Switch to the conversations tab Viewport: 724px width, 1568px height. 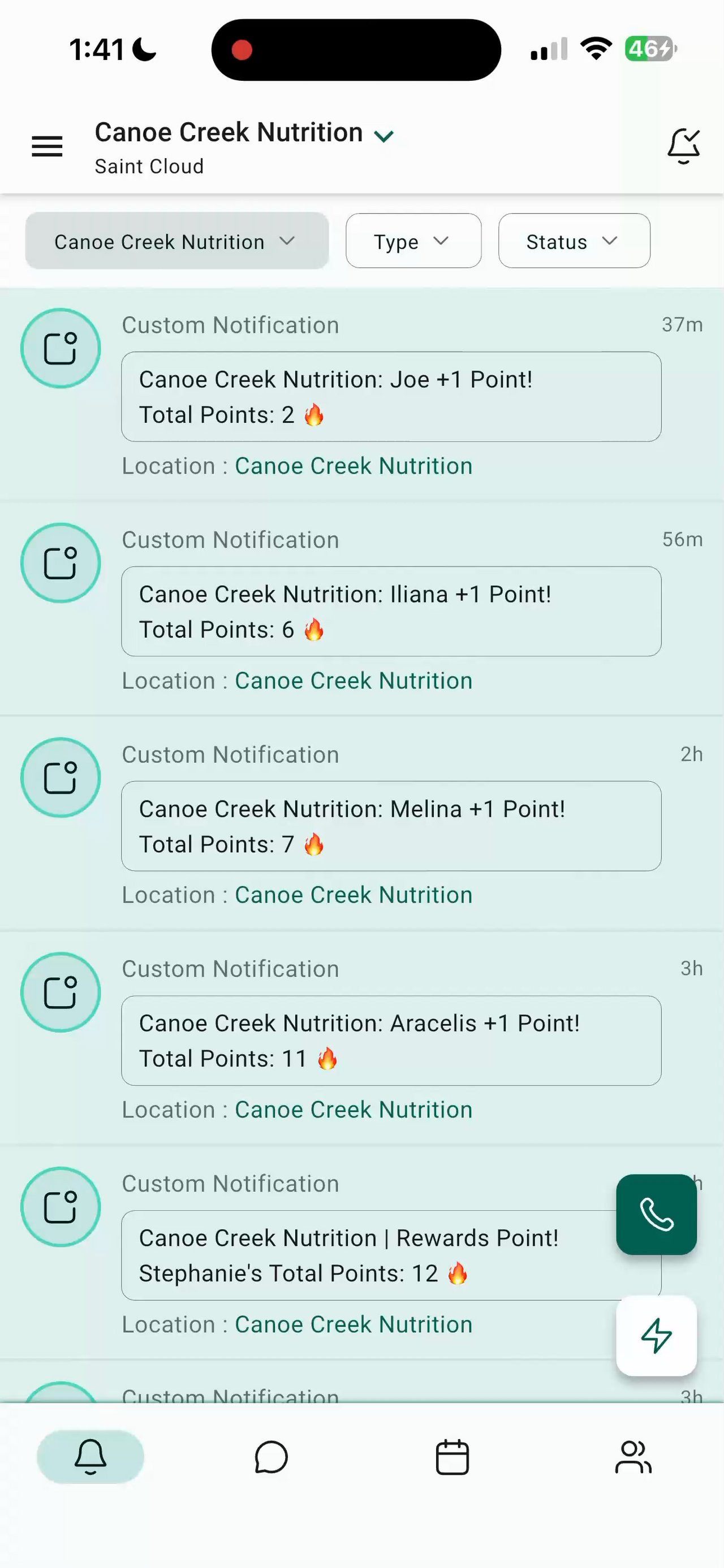pos(271,1457)
